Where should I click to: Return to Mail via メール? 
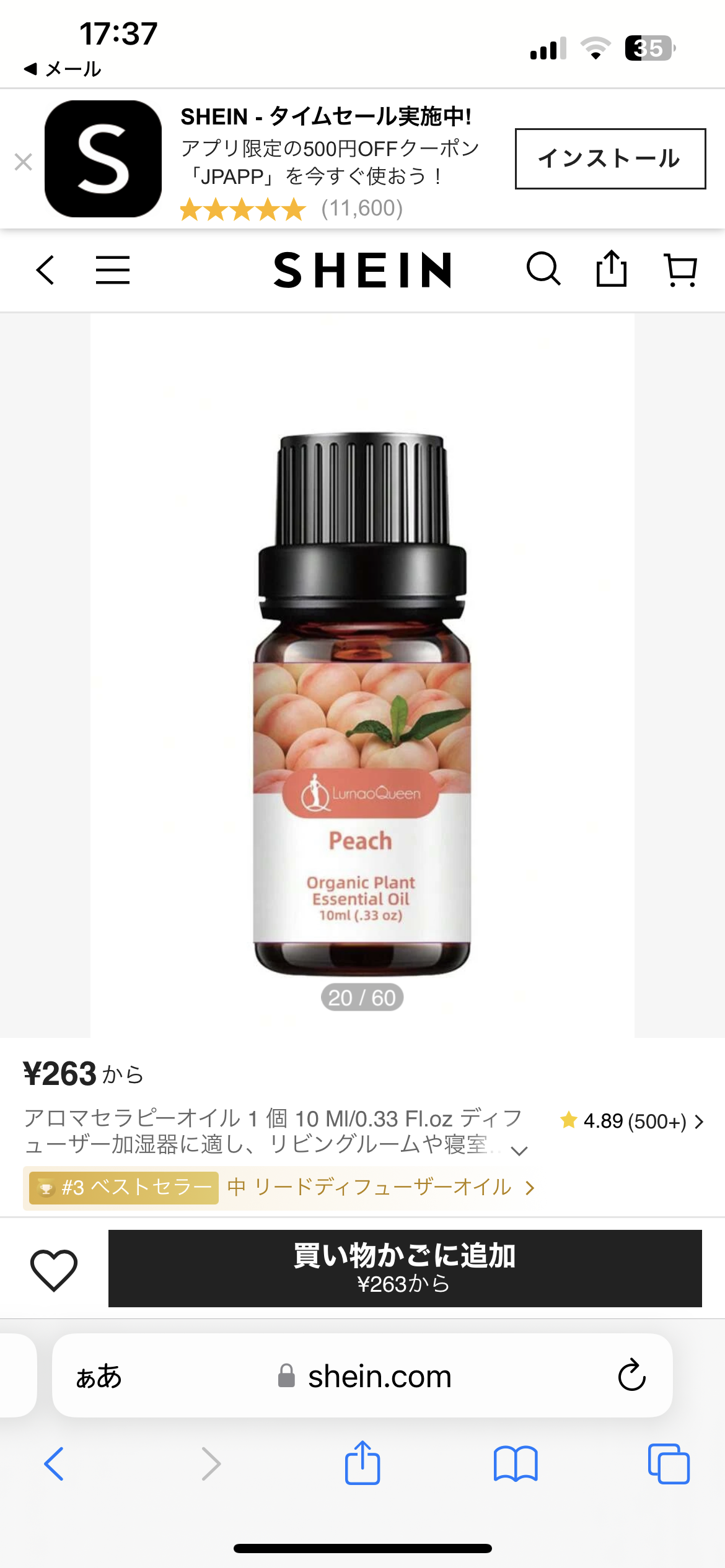pyautogui.click(x=62, y=69)
